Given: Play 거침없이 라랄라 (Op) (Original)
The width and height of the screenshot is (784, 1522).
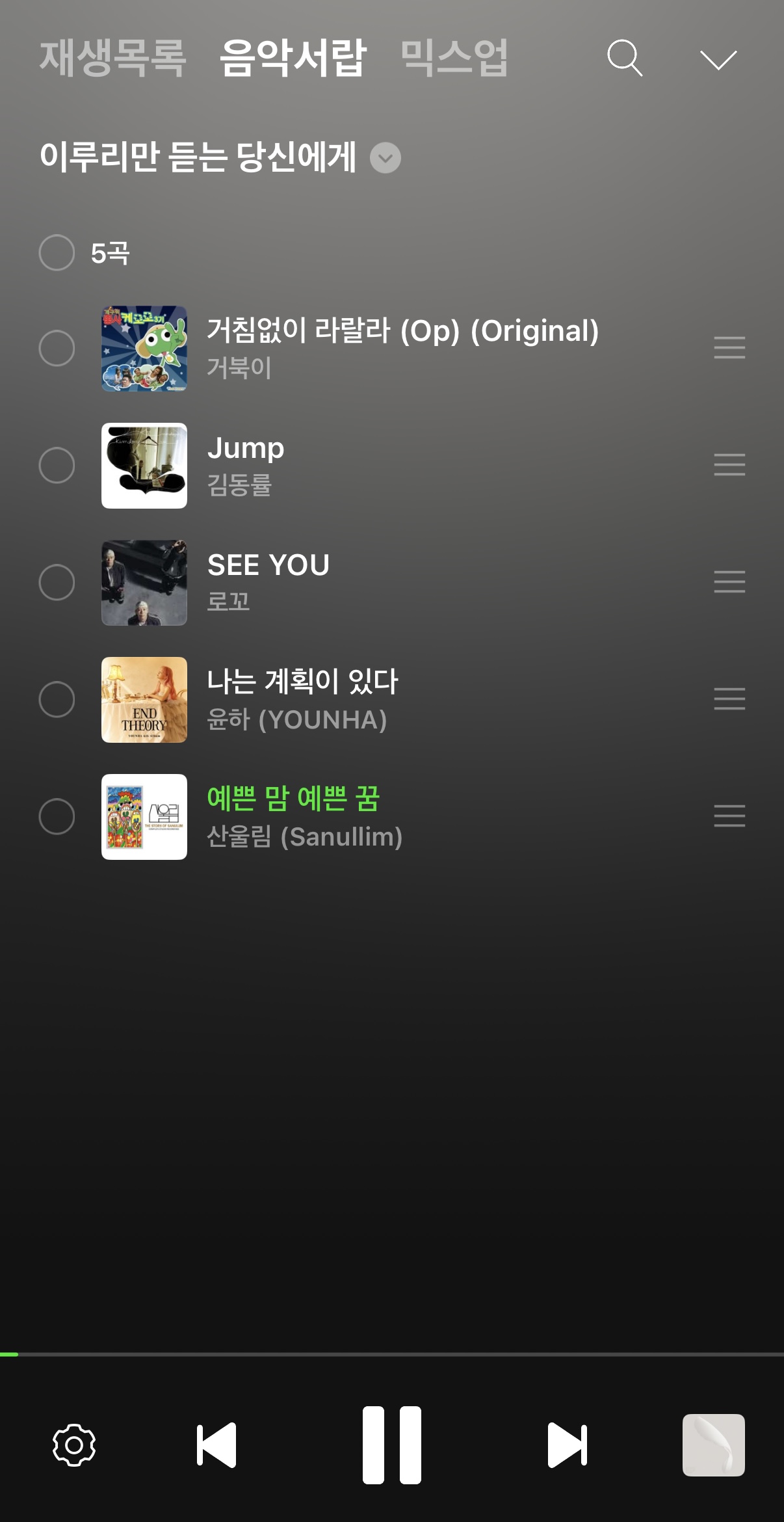Looking at the screenshot, I should pos(402,332).
